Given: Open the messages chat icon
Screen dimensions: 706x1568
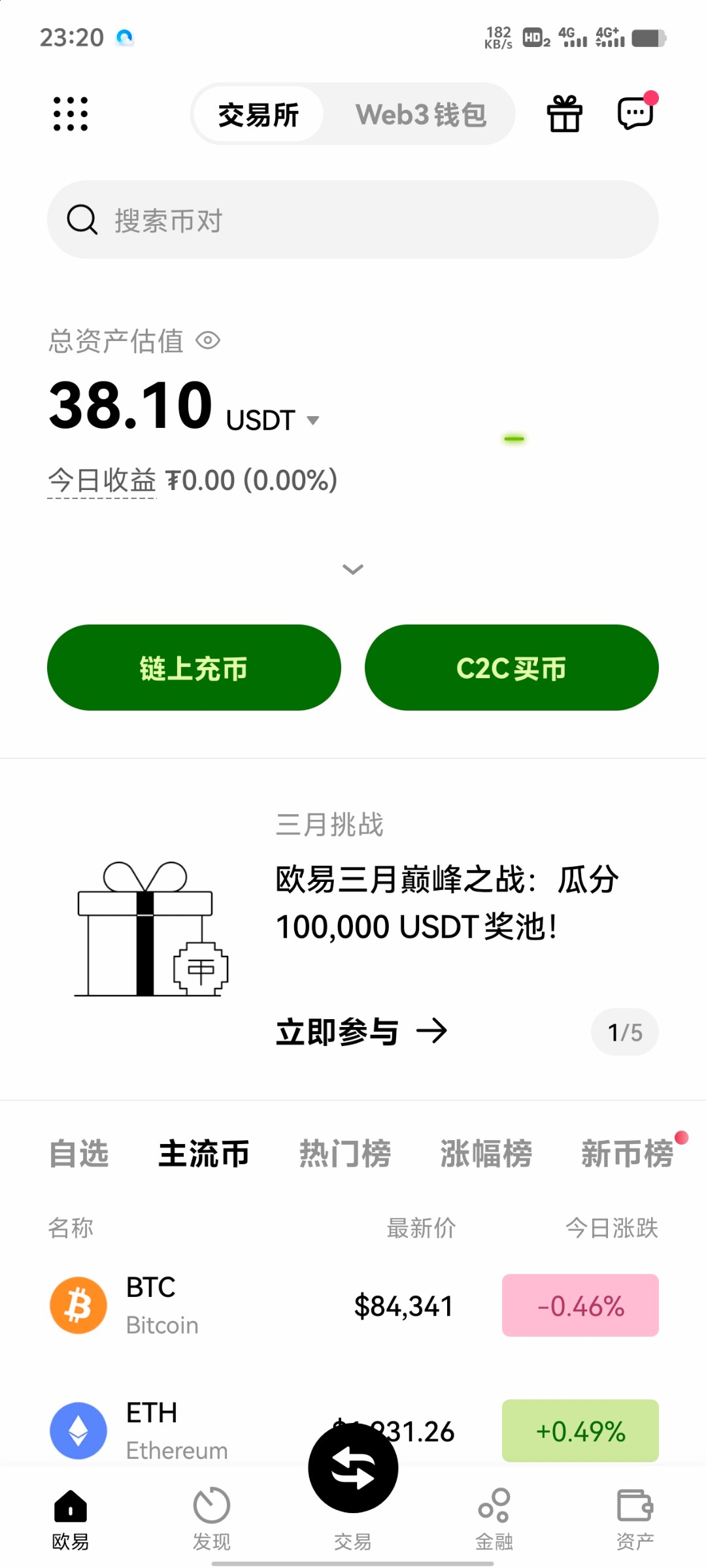Looking at the screenshot, I should point(635,114).
